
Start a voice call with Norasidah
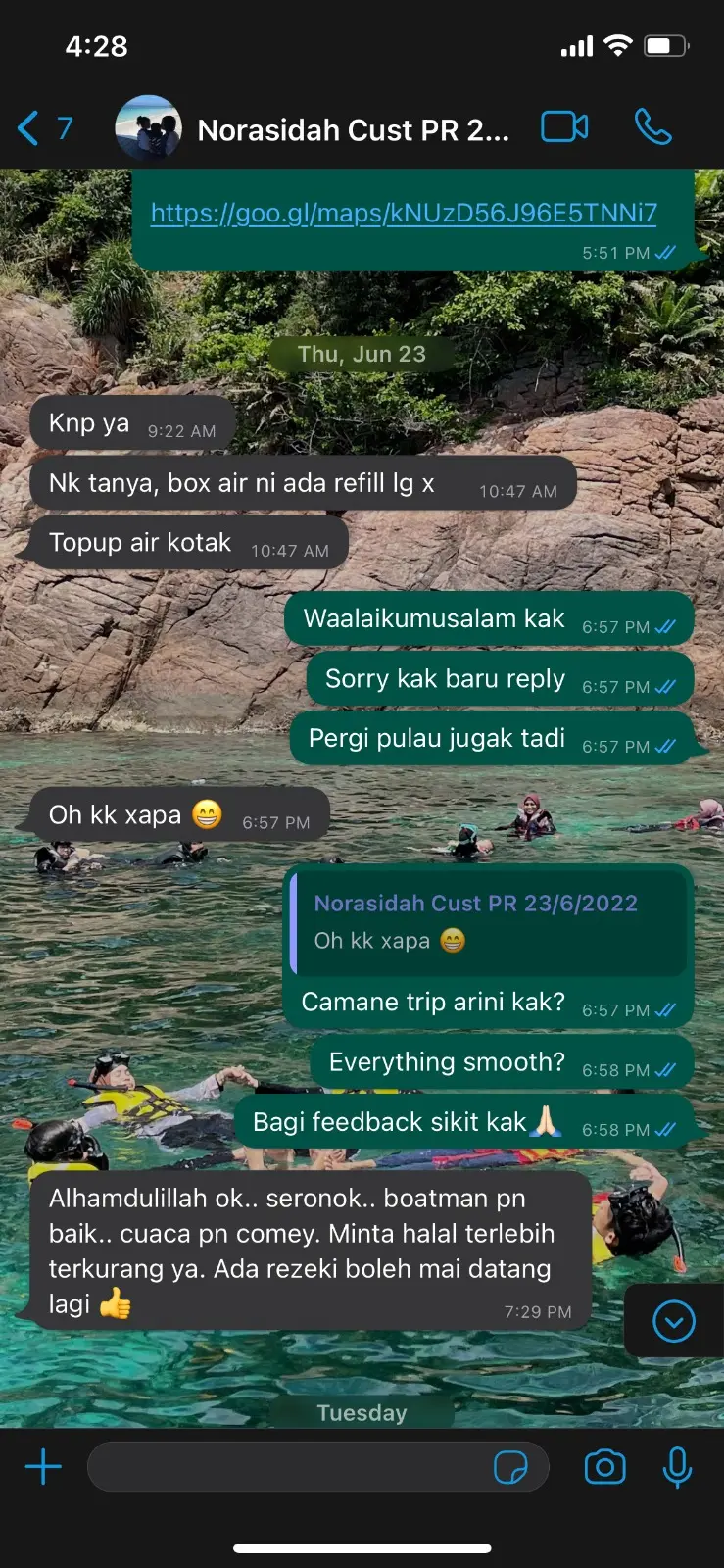coord(652,127)
